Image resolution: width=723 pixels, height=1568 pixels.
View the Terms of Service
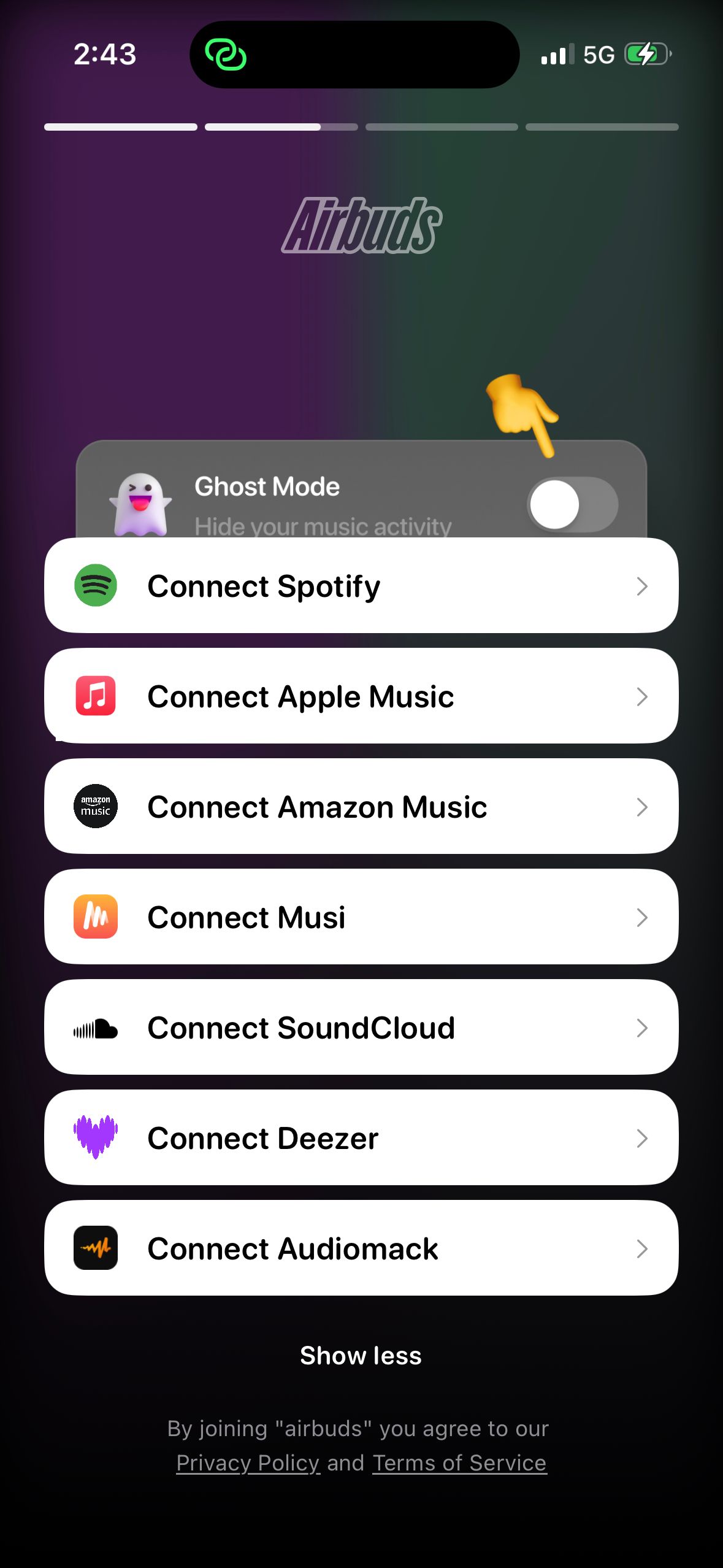click(459, 1463)
